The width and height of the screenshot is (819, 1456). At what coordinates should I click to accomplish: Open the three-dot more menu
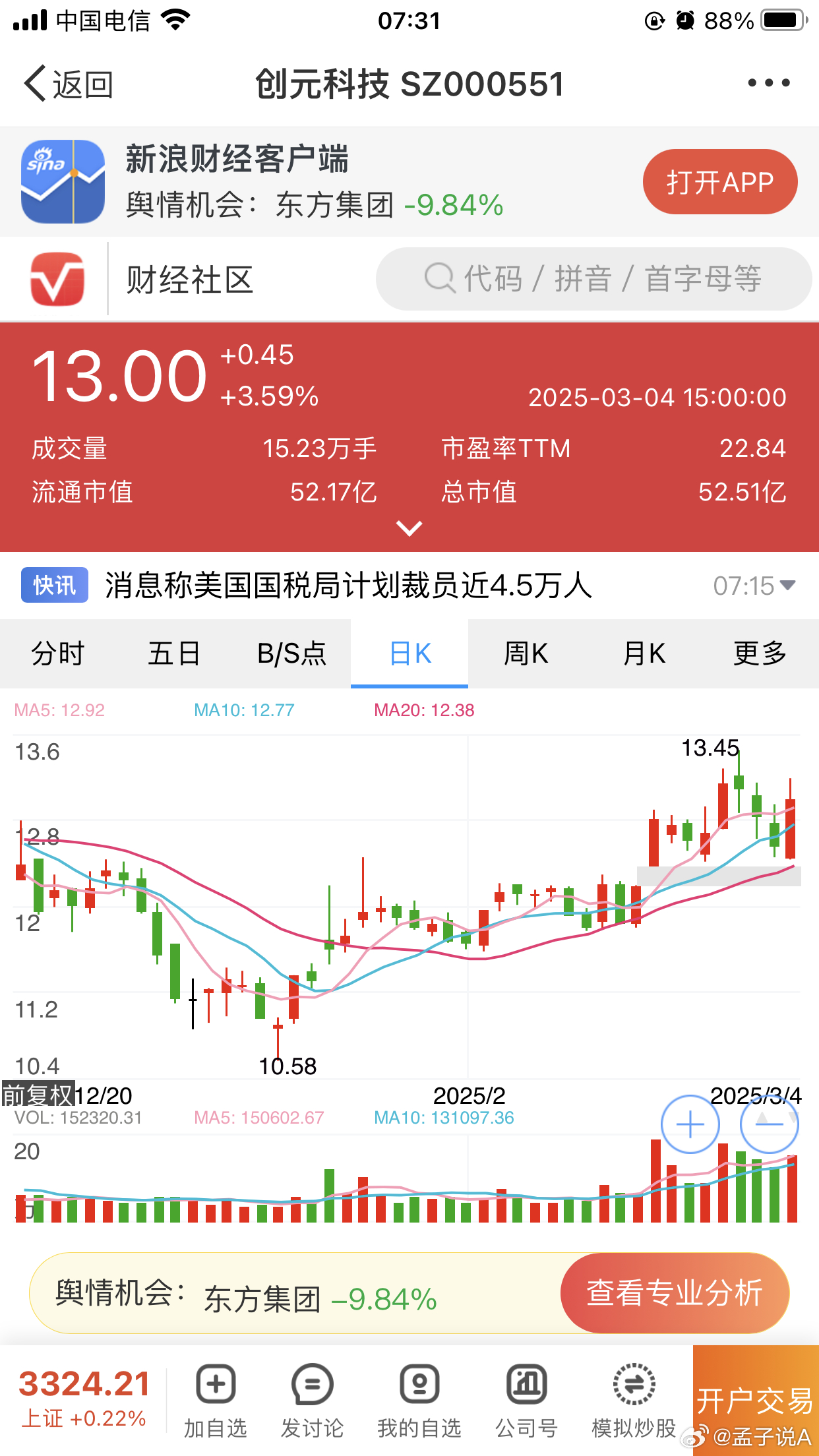pos(769,83)
